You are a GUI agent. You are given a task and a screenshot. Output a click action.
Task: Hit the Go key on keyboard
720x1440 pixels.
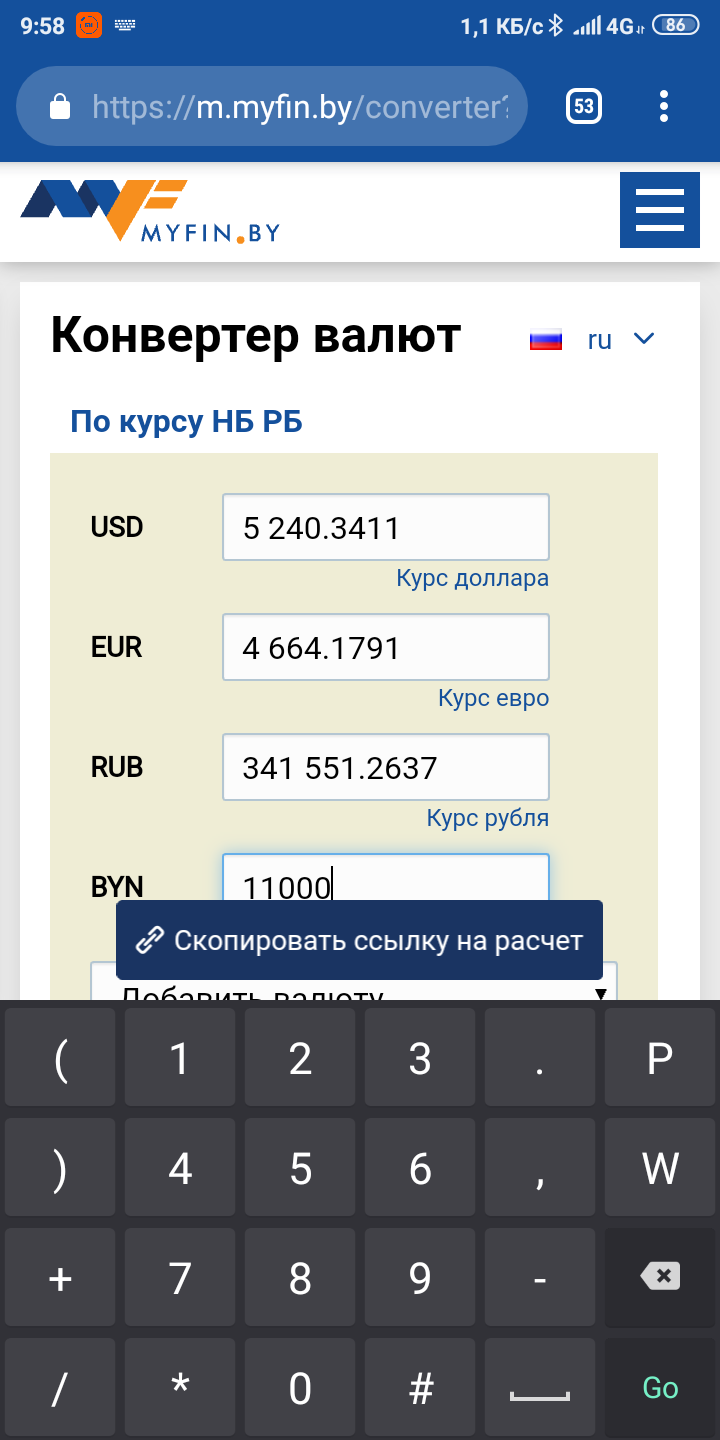(659, 1387)
